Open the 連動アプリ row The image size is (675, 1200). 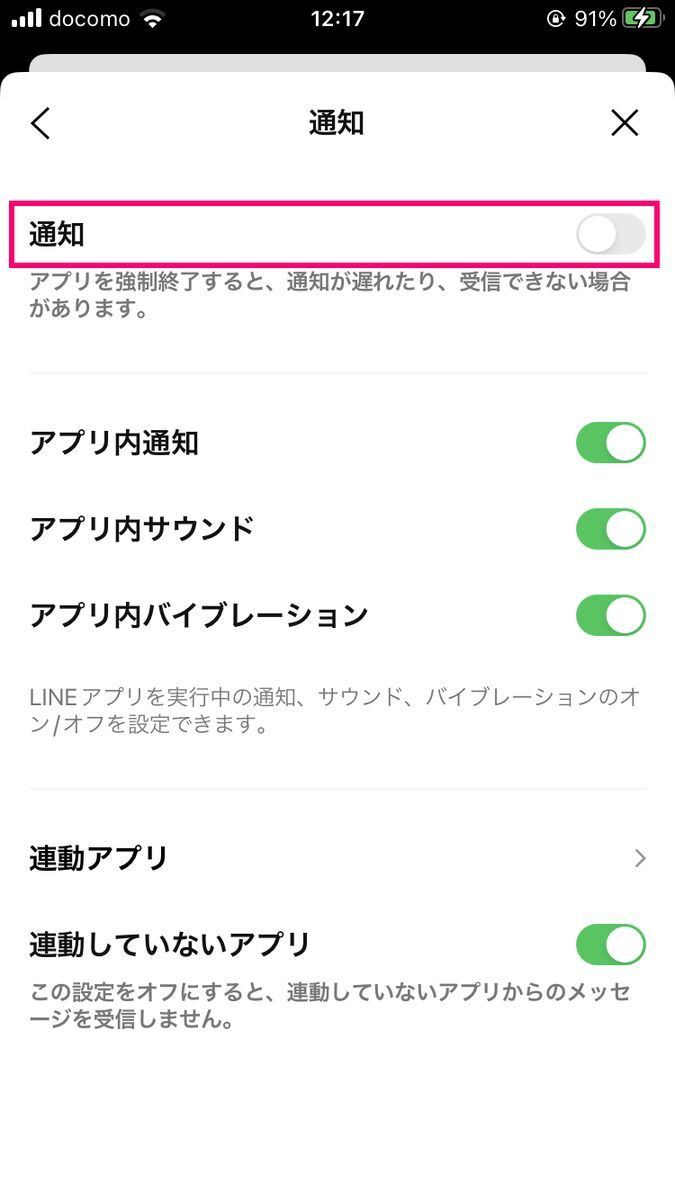(x=337, y=858)
